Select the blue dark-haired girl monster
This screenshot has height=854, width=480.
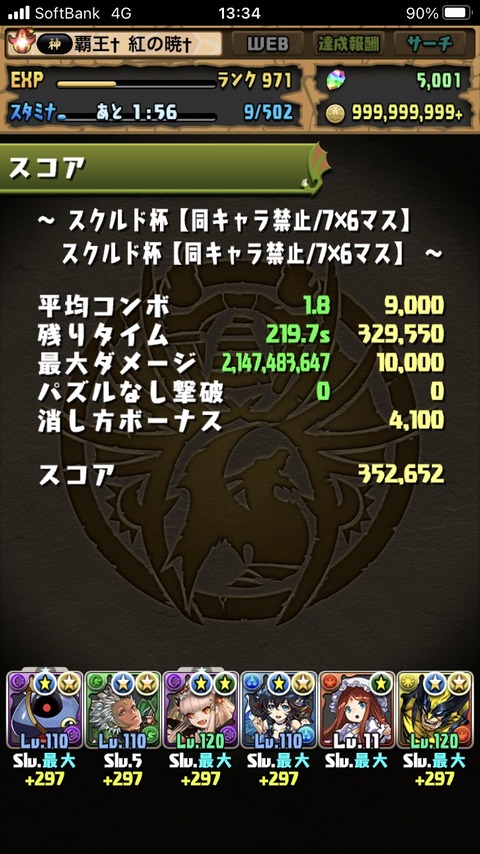click(278, 709)
